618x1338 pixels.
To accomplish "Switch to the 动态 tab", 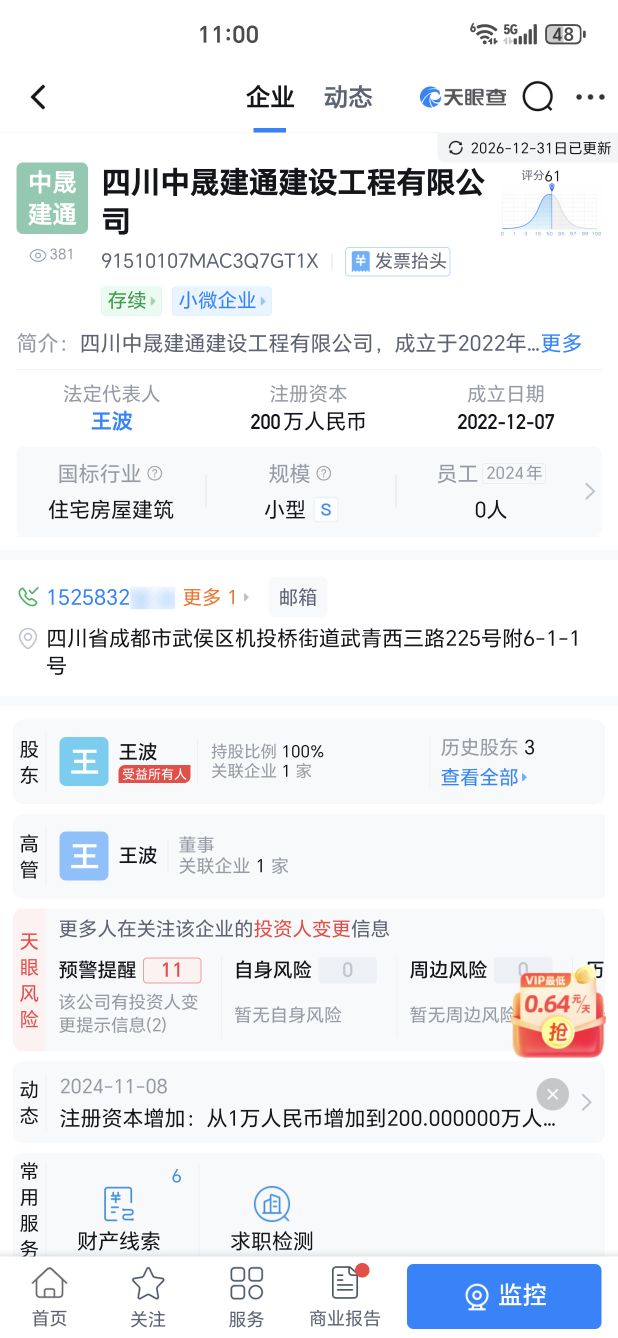I will pyautogui.click(x=348, y=97).
